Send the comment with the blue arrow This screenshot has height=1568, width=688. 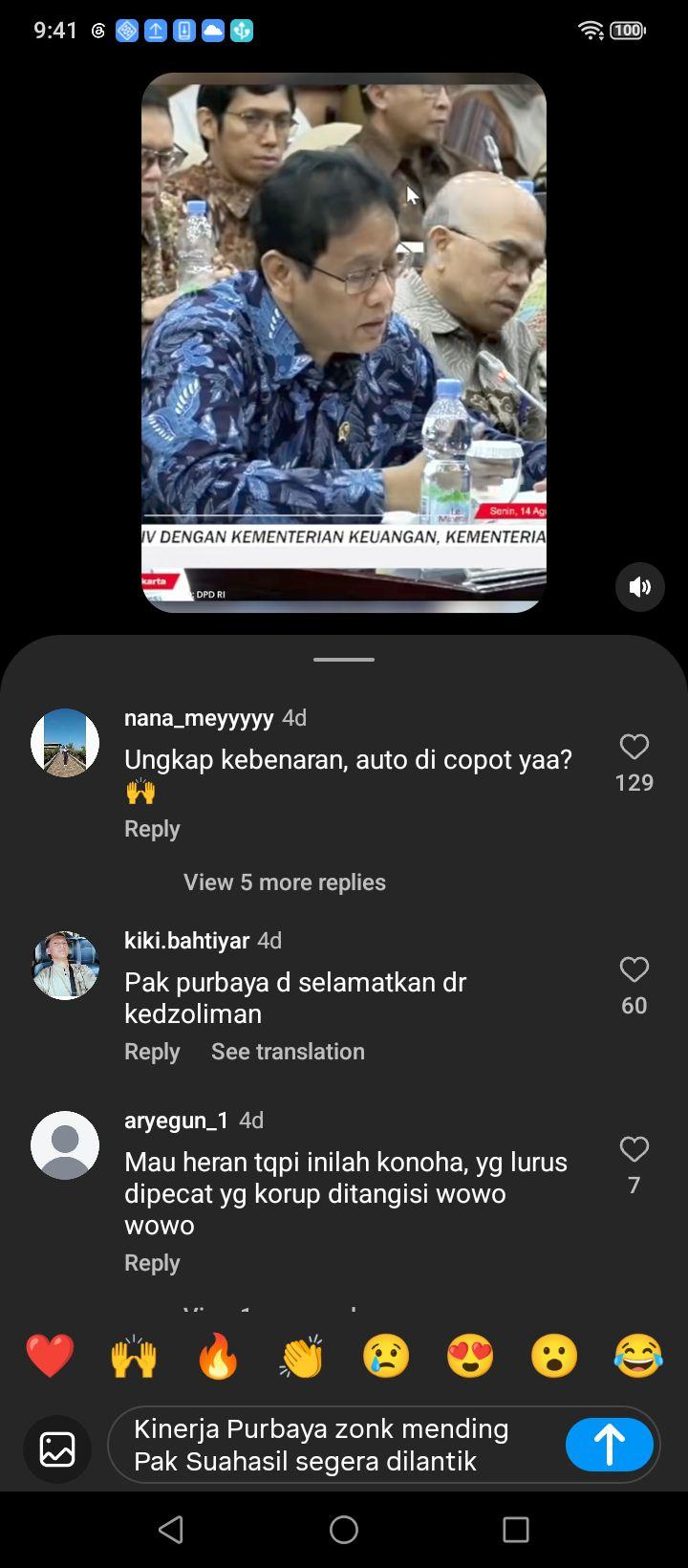[610, 1445]
